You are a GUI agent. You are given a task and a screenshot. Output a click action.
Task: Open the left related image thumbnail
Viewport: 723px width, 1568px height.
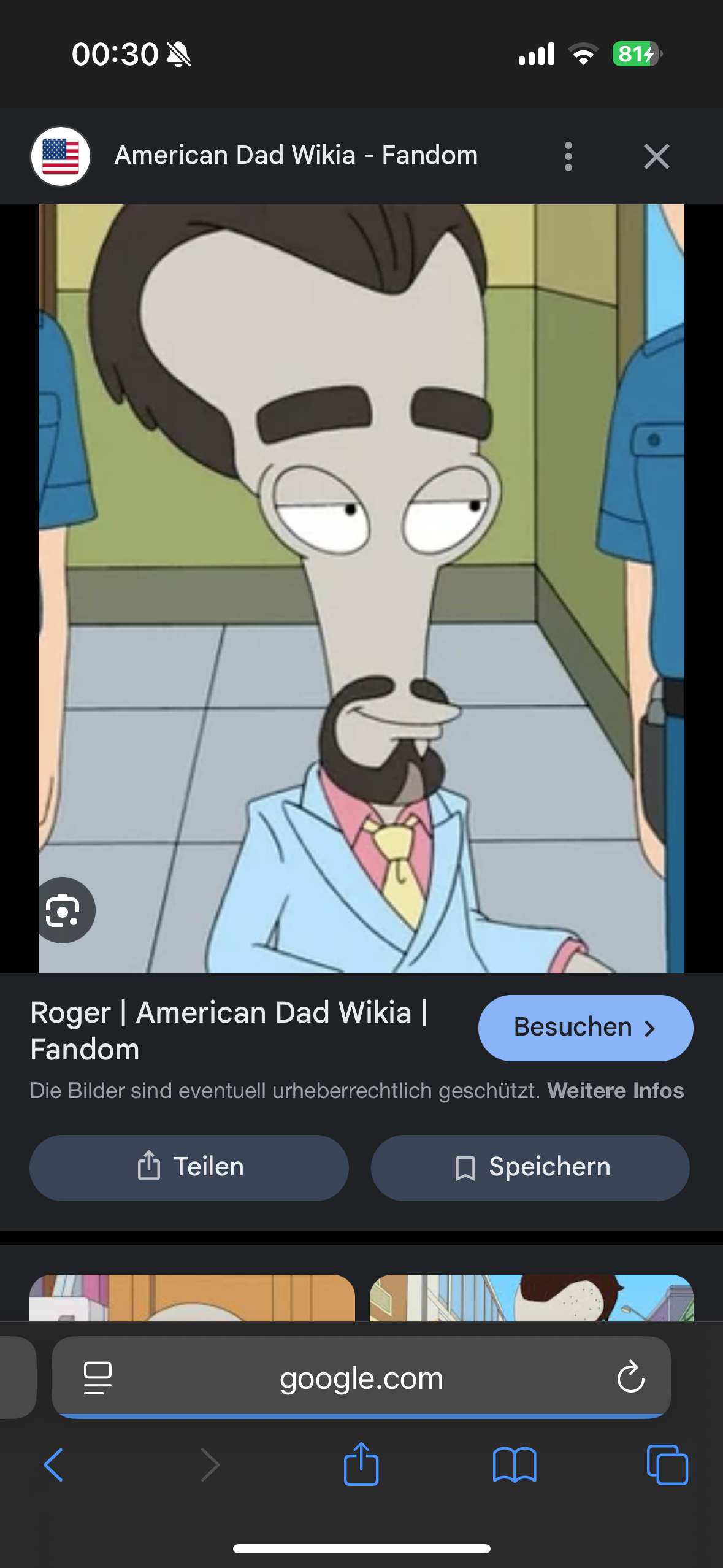[192, 1298]
